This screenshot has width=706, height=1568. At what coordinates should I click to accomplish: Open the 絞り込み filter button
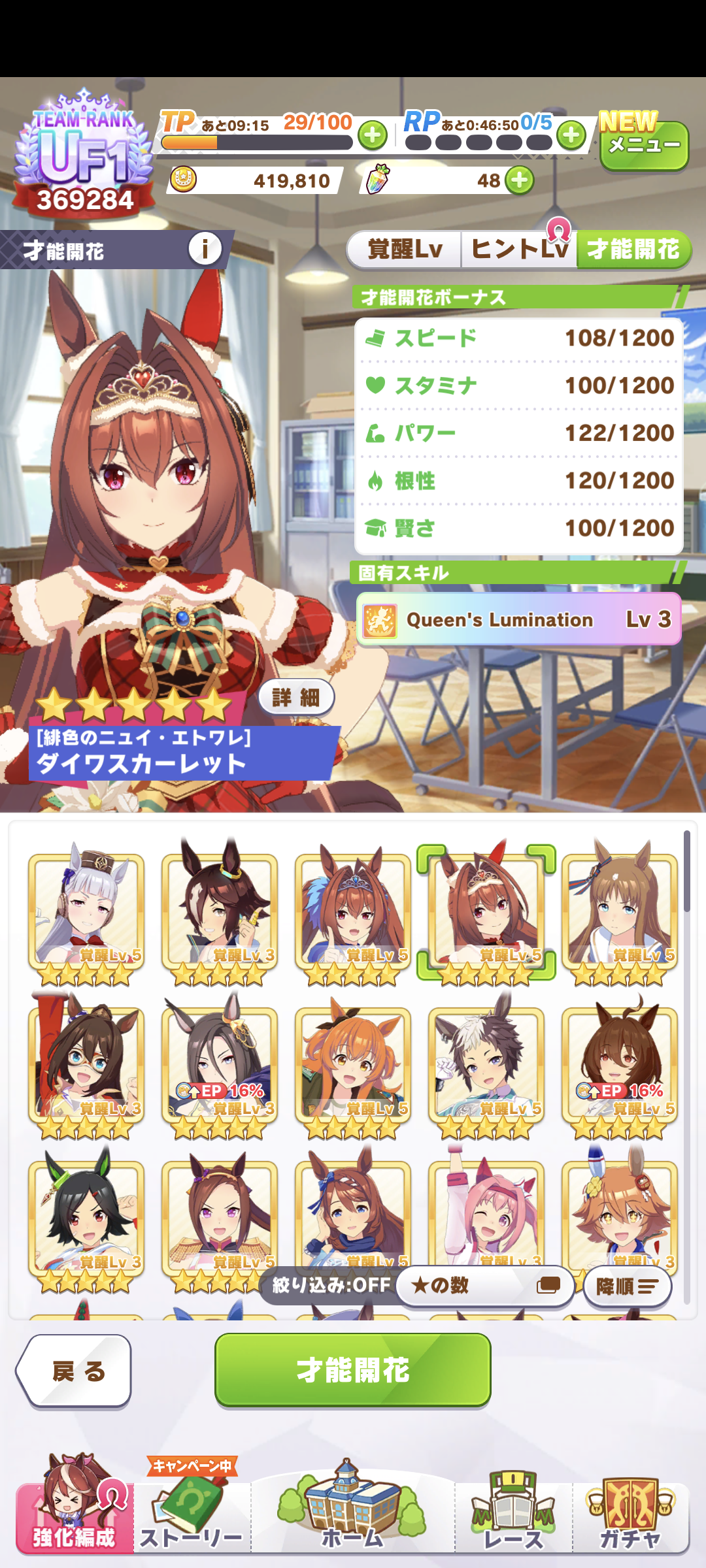tap(330, 1286)
